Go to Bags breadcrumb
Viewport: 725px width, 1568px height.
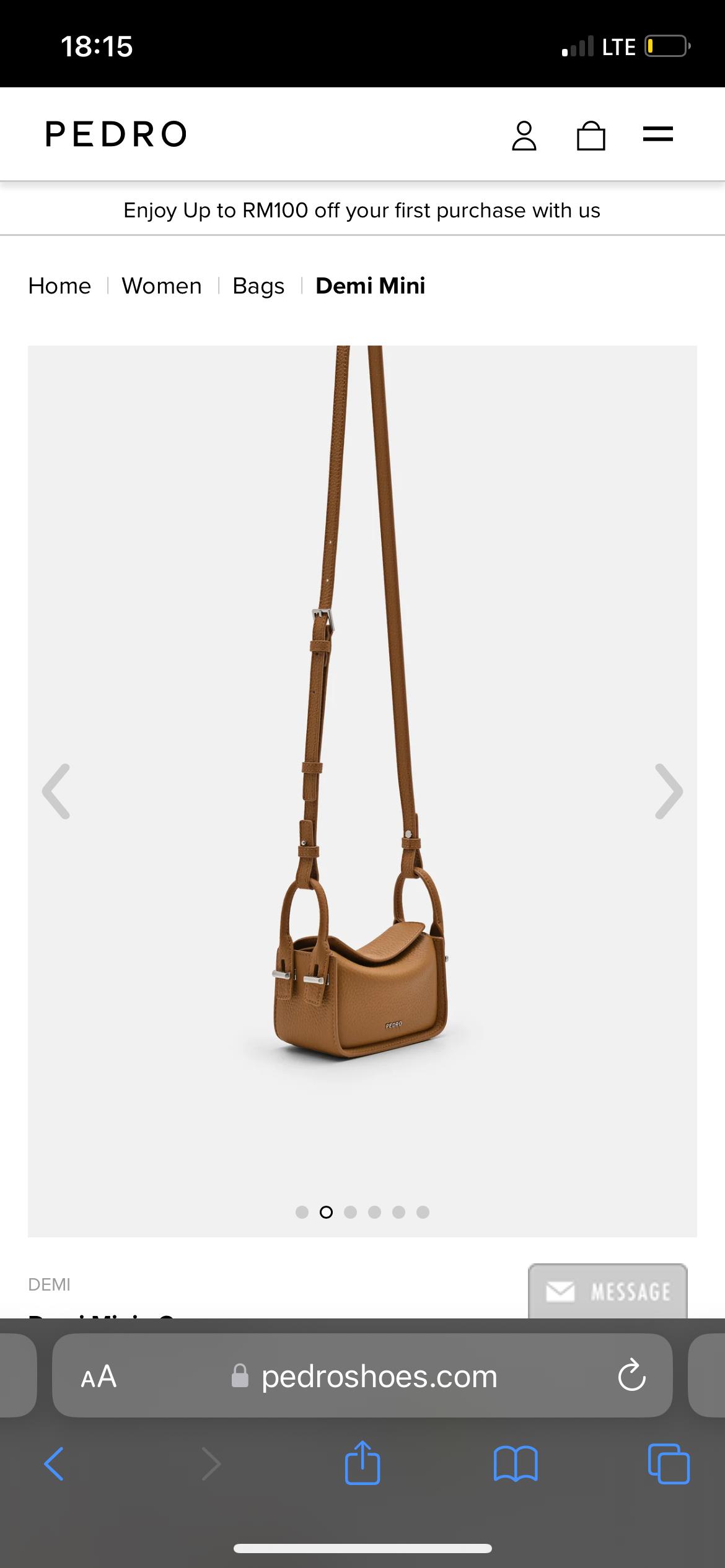[258, 286]
